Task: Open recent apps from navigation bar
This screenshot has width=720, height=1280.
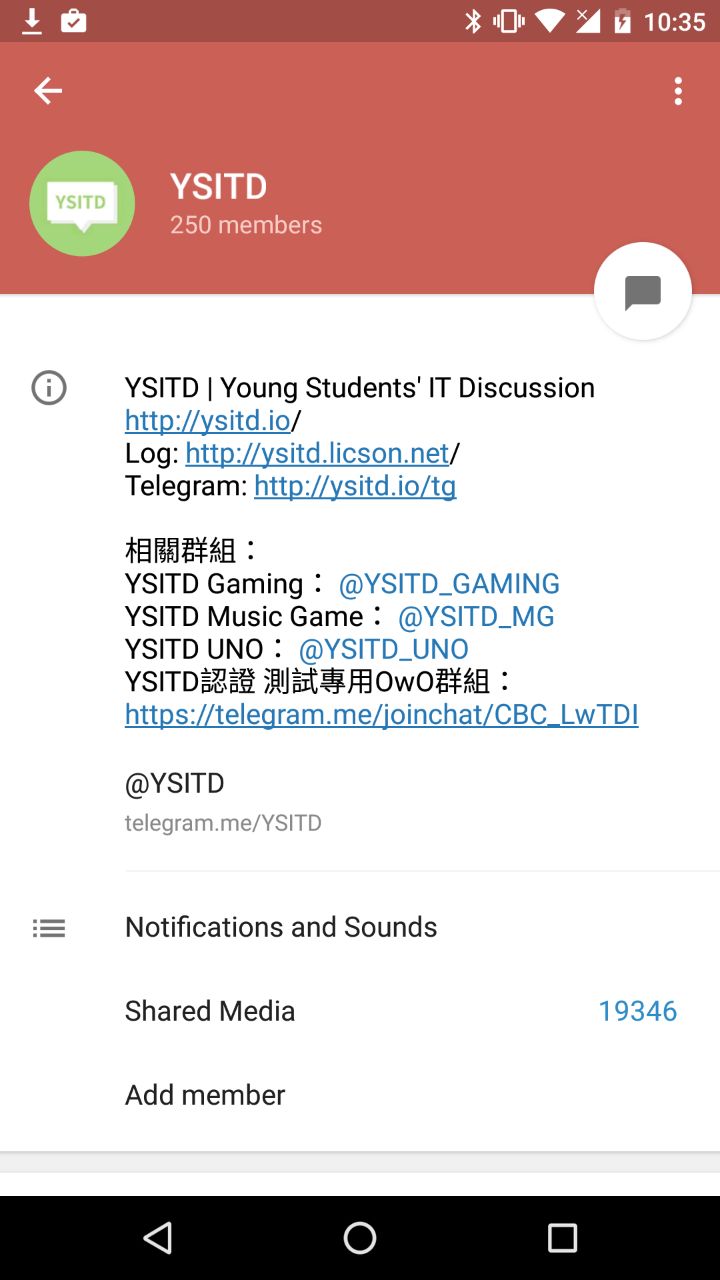Action: click(x=562, y=1238)
